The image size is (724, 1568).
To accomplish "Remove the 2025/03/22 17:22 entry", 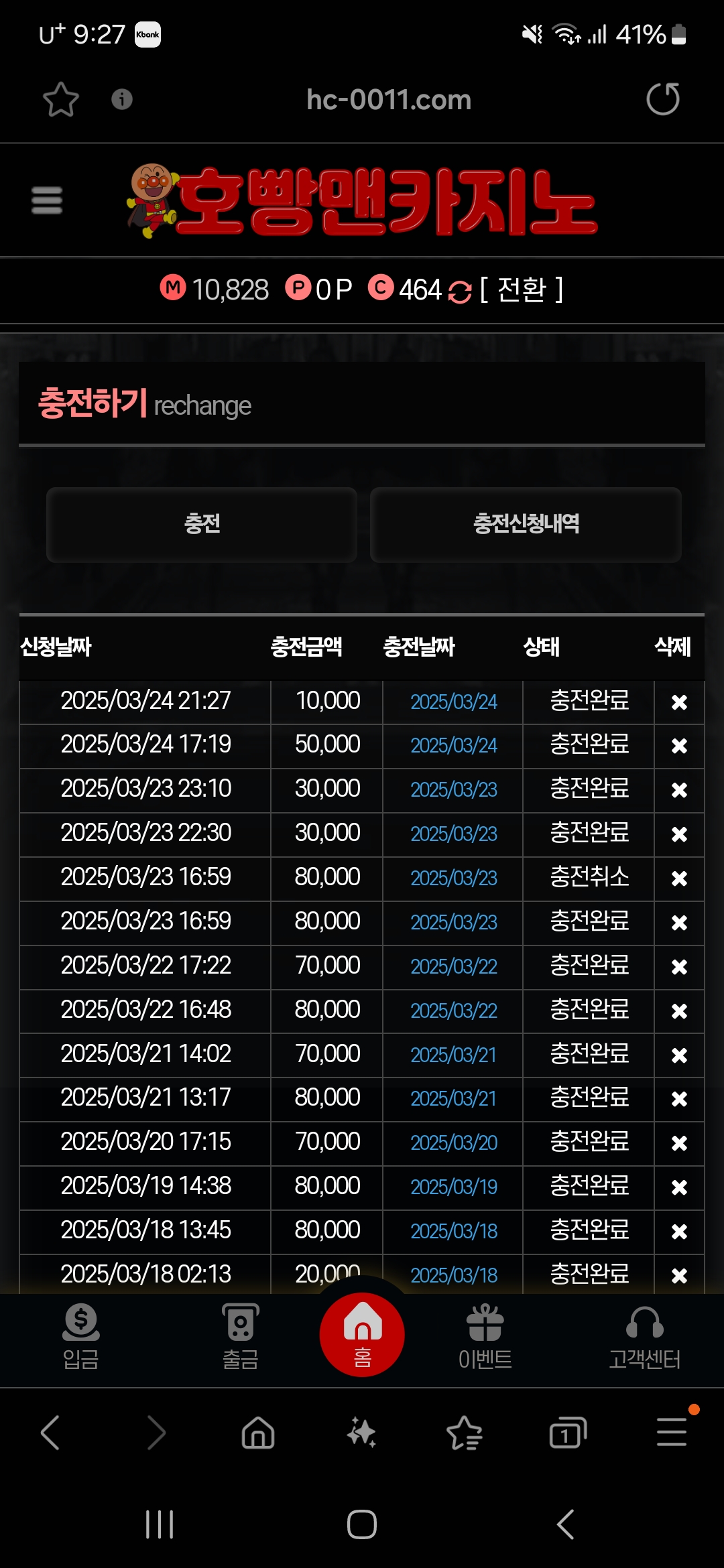I will coord(678,966).
